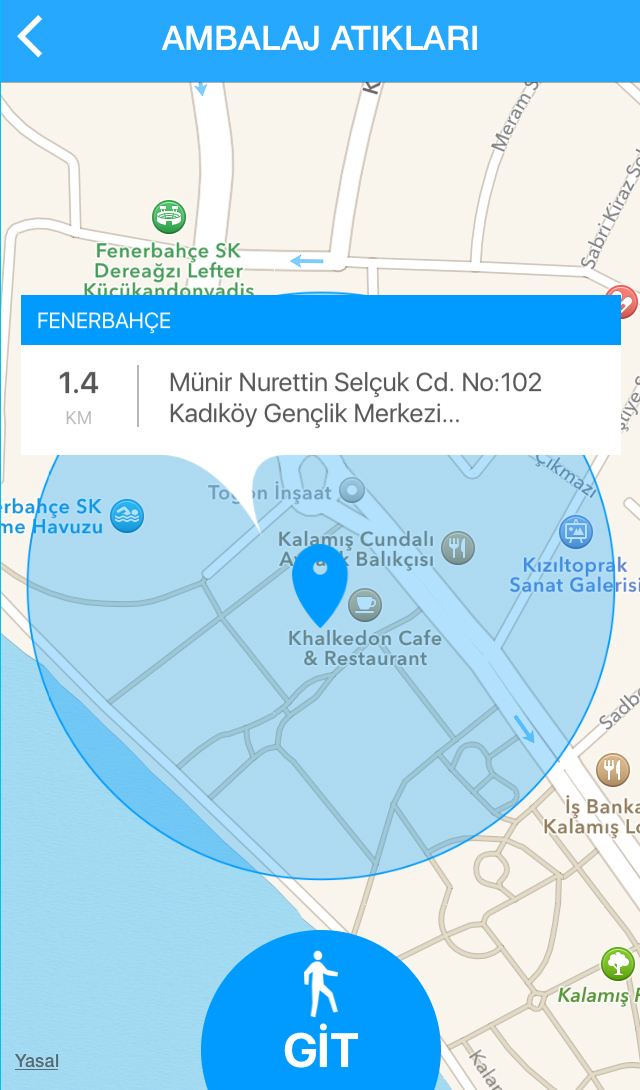This screenshot has height=1090, width=640.
Task: Tap the Khalkedon Cafe & Restaurant marker
Action: click(364, 604)
